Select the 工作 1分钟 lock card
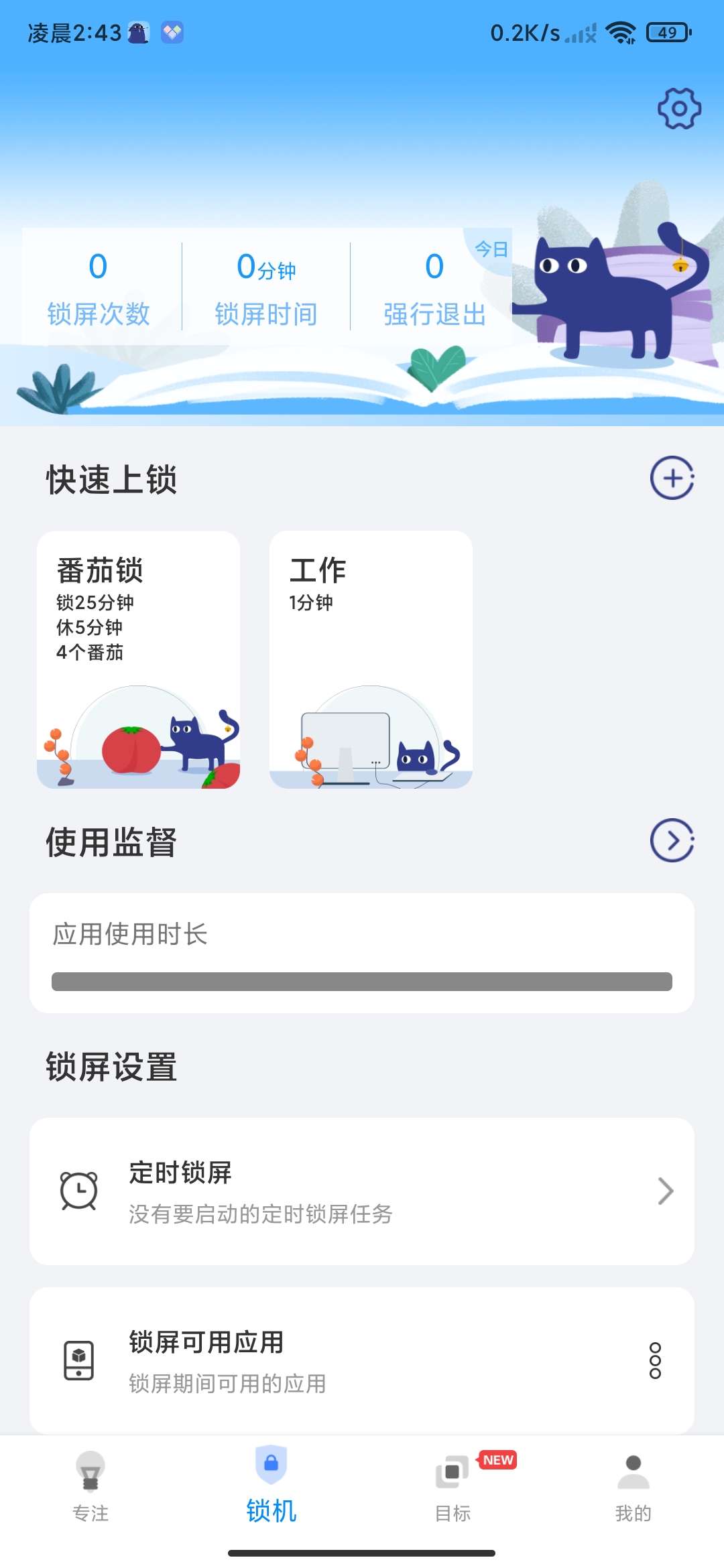724x1568 pixels. click(371, 659)
